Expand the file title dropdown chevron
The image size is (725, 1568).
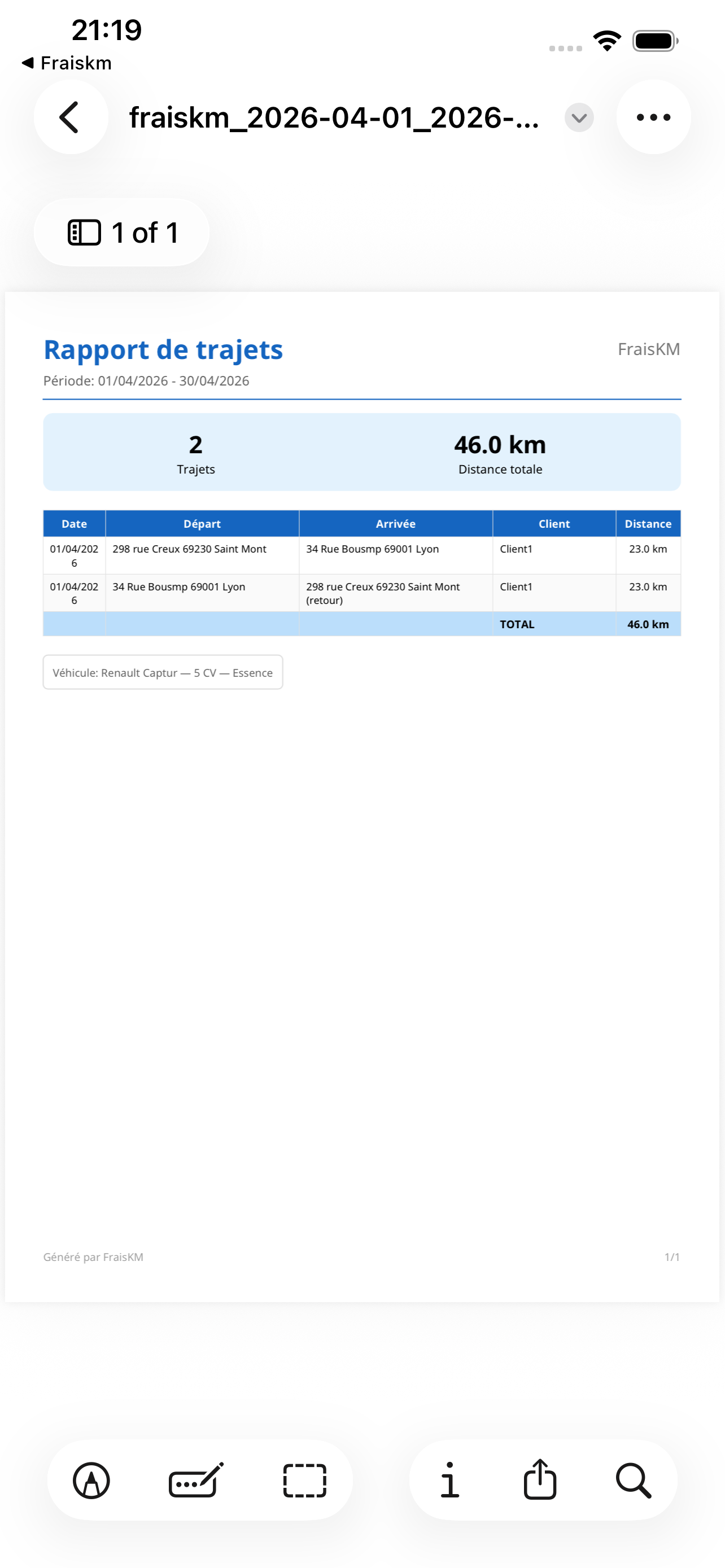click(578, 117)
